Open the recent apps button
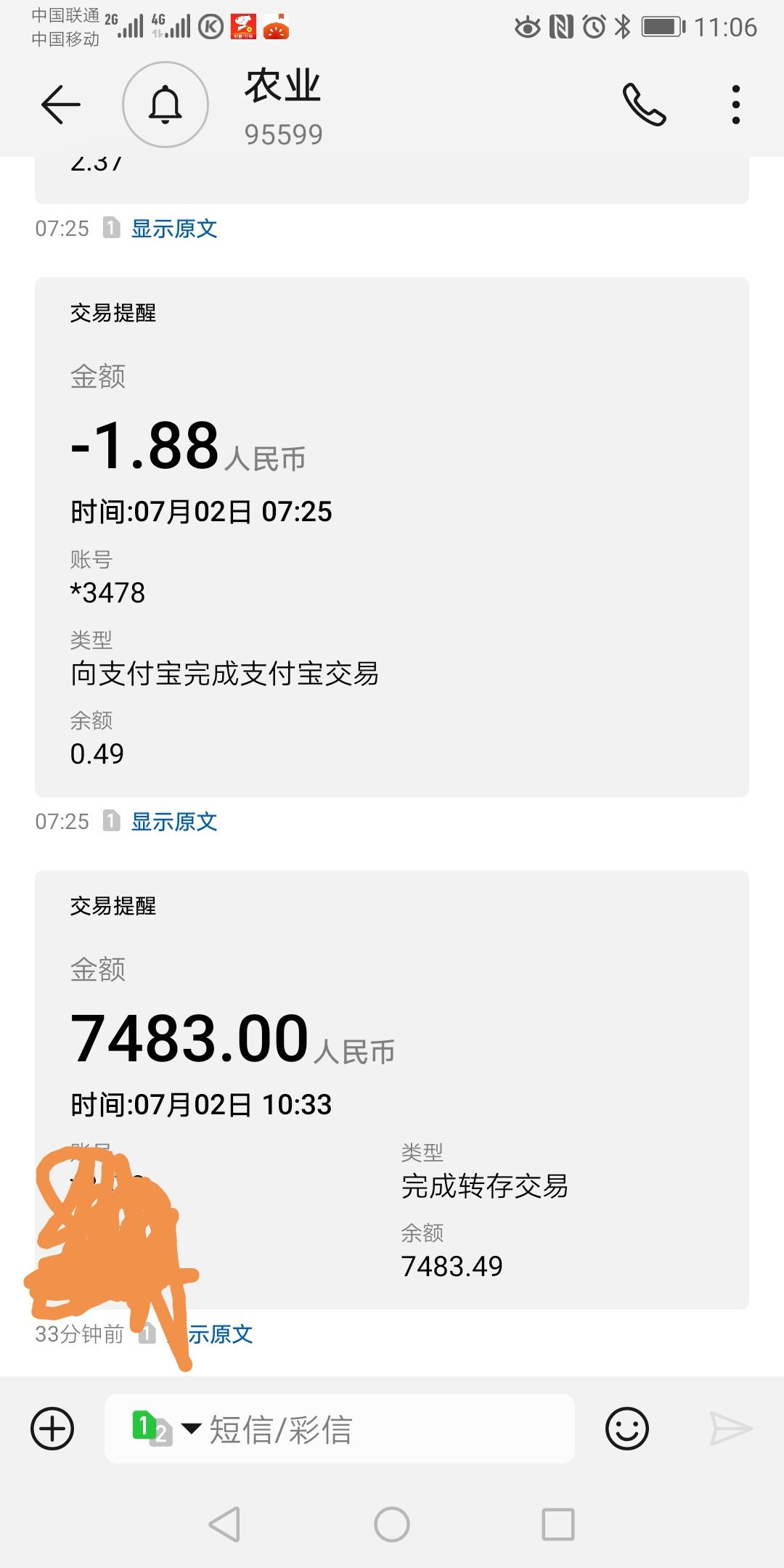This screenshot has width=784, height=1568. point(558,1524)
